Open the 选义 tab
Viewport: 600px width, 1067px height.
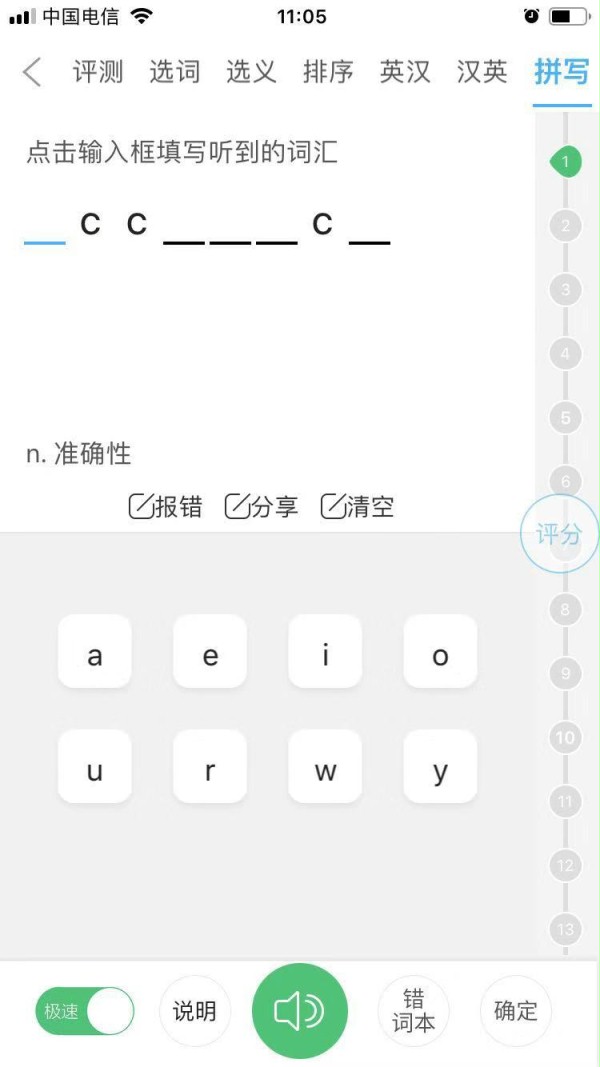click(251, 72)
